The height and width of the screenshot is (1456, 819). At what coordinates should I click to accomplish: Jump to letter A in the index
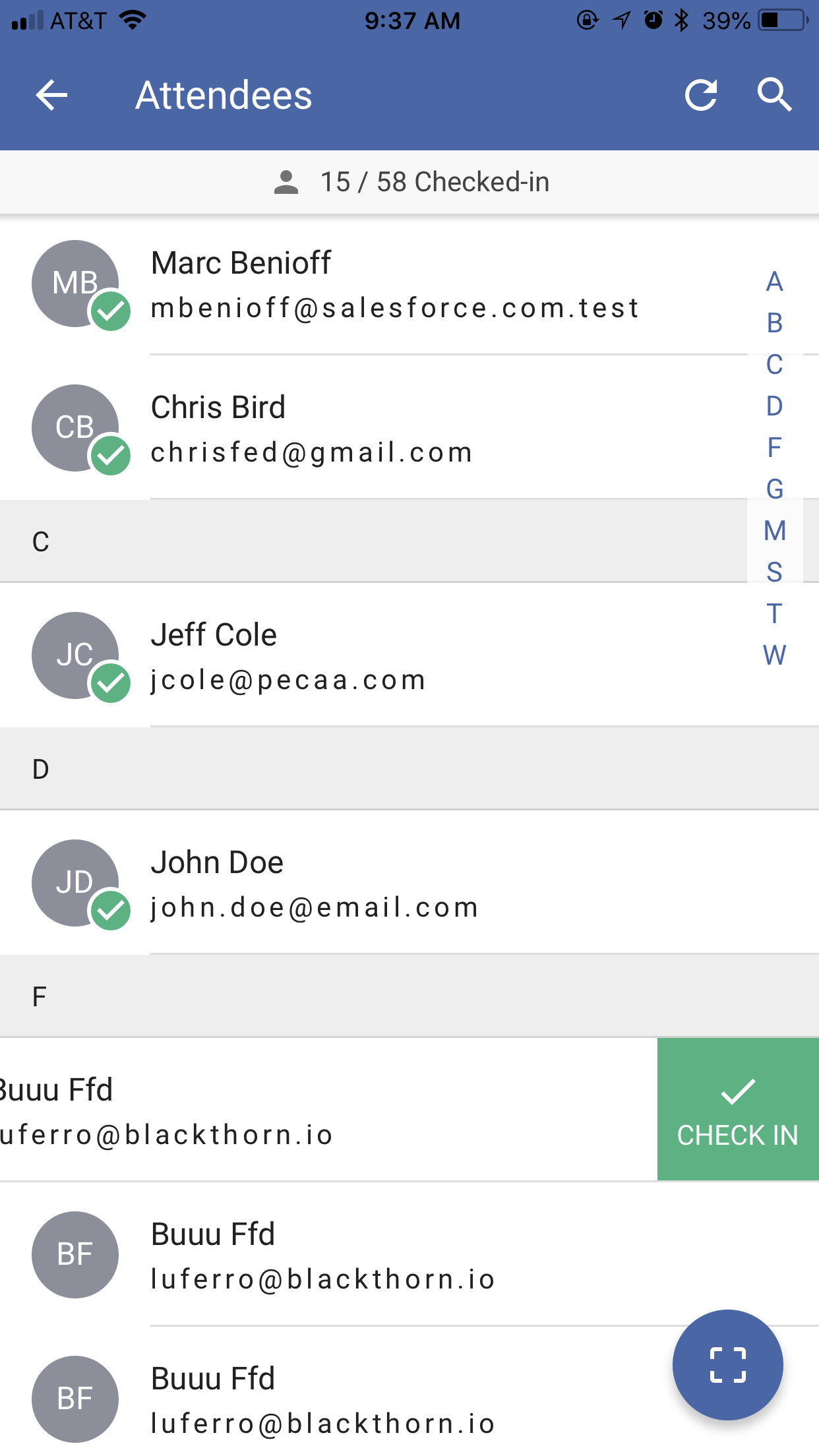pos(774,282)
